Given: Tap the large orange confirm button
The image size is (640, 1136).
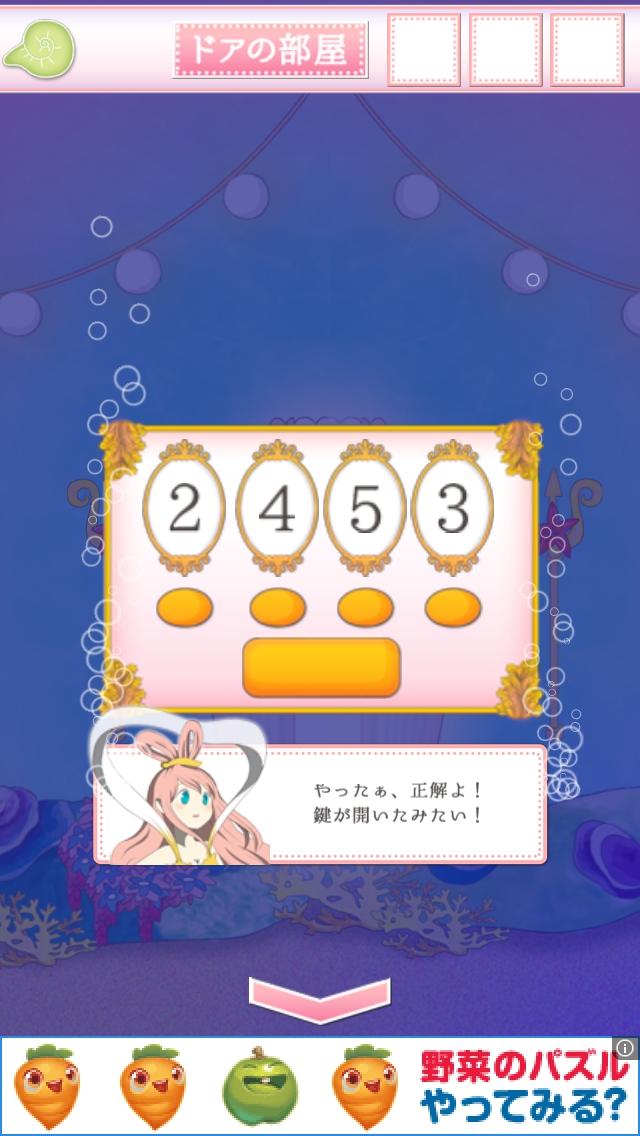Looking at the screenshot, I should (321, 667).
